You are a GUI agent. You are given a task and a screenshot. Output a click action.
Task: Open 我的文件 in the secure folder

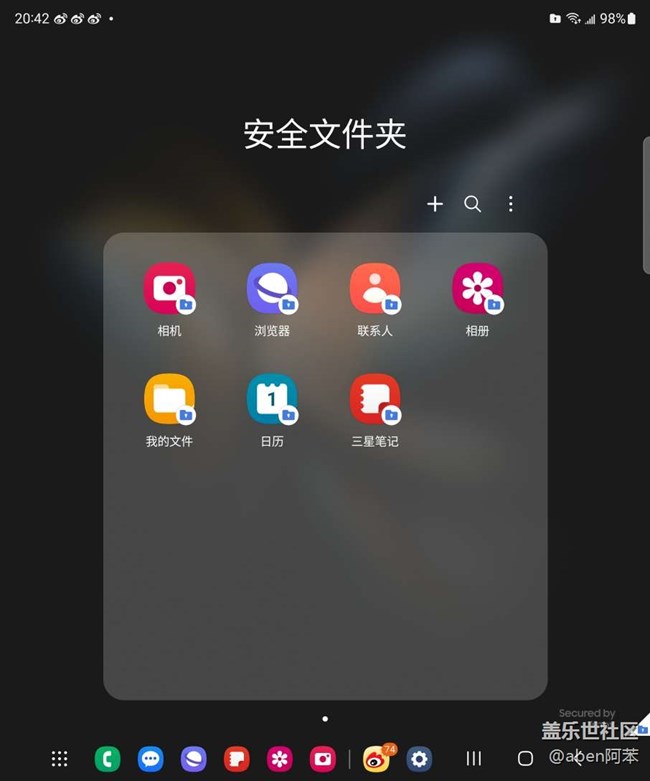pyautogui.click(x=169, y=399)
